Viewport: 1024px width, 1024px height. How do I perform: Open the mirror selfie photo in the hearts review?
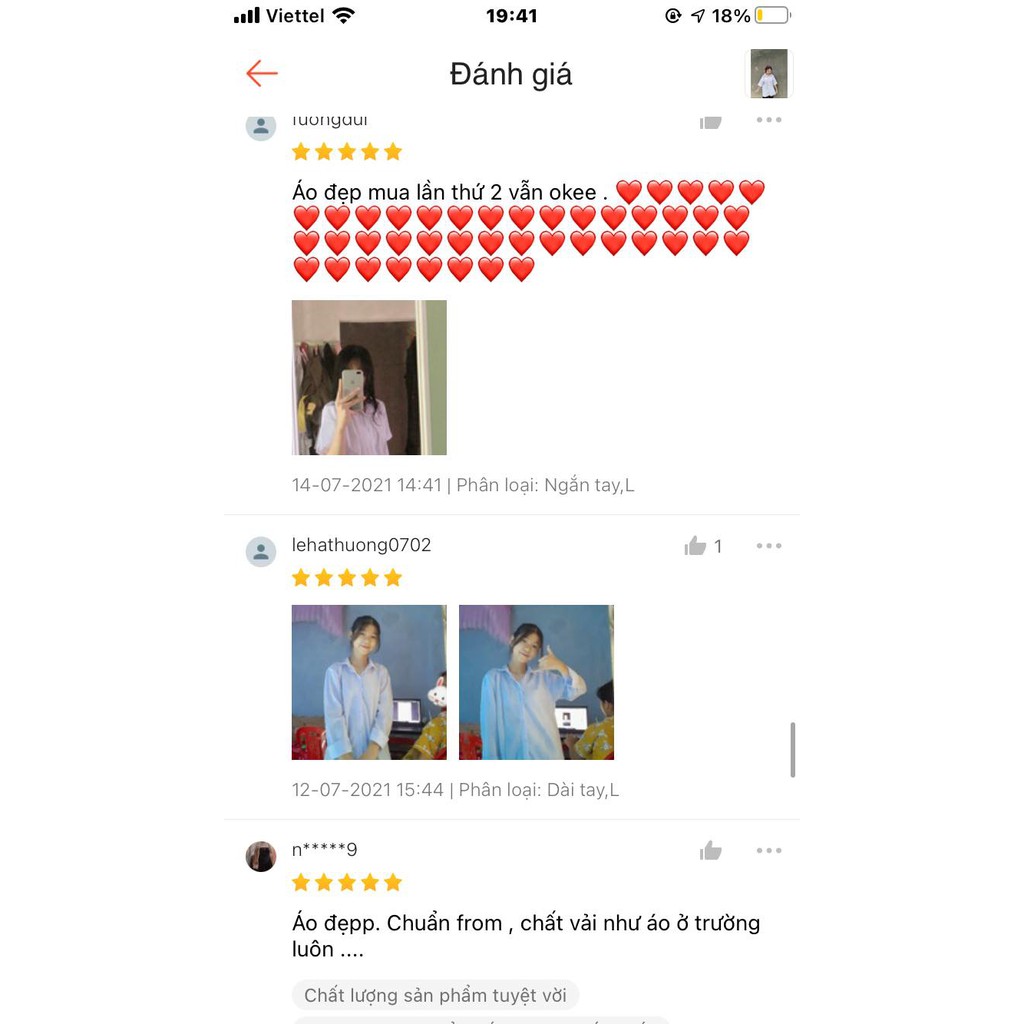tap(369, 378)
